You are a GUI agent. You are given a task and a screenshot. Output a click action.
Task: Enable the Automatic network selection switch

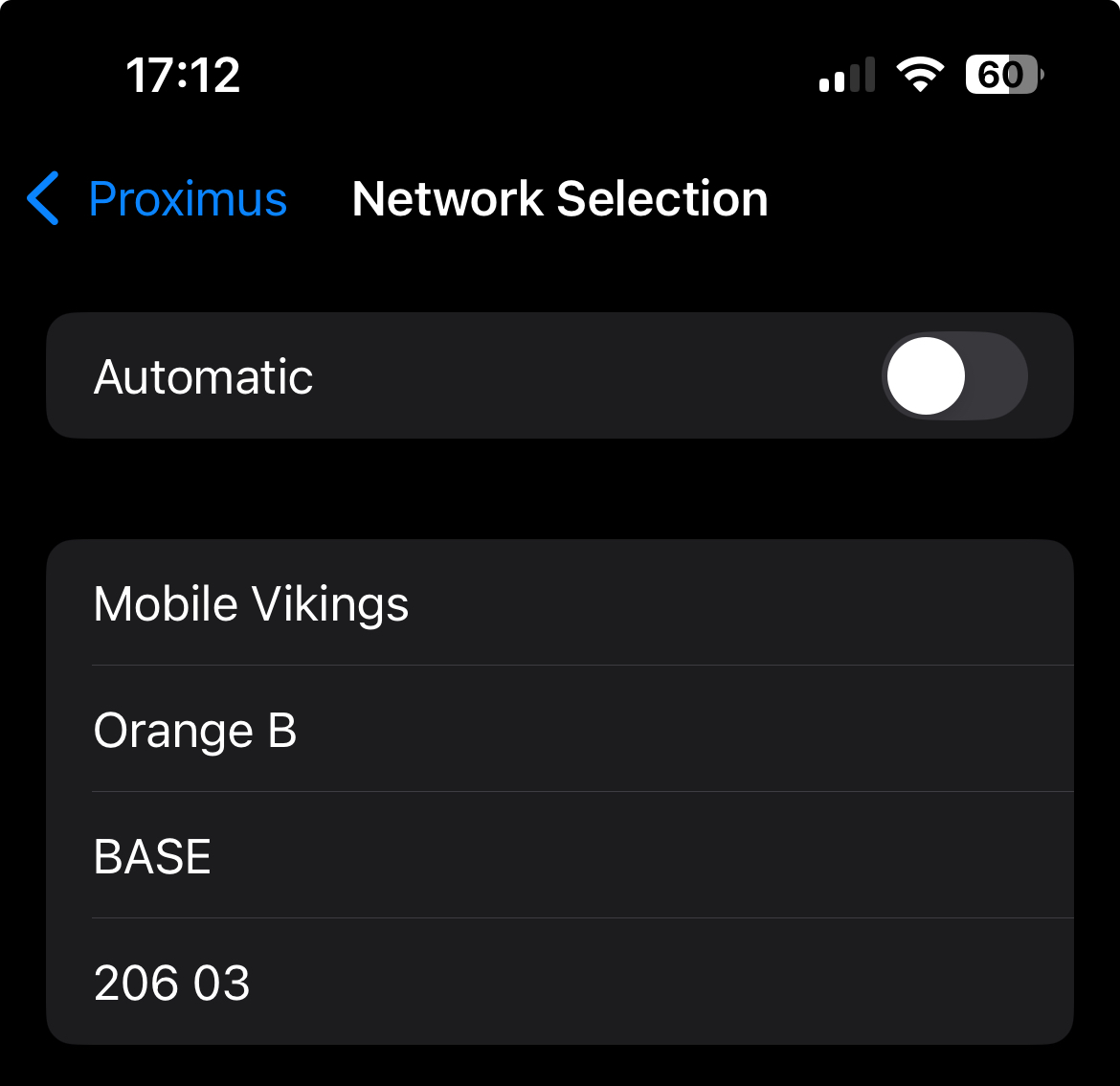(x=953, y=375)
